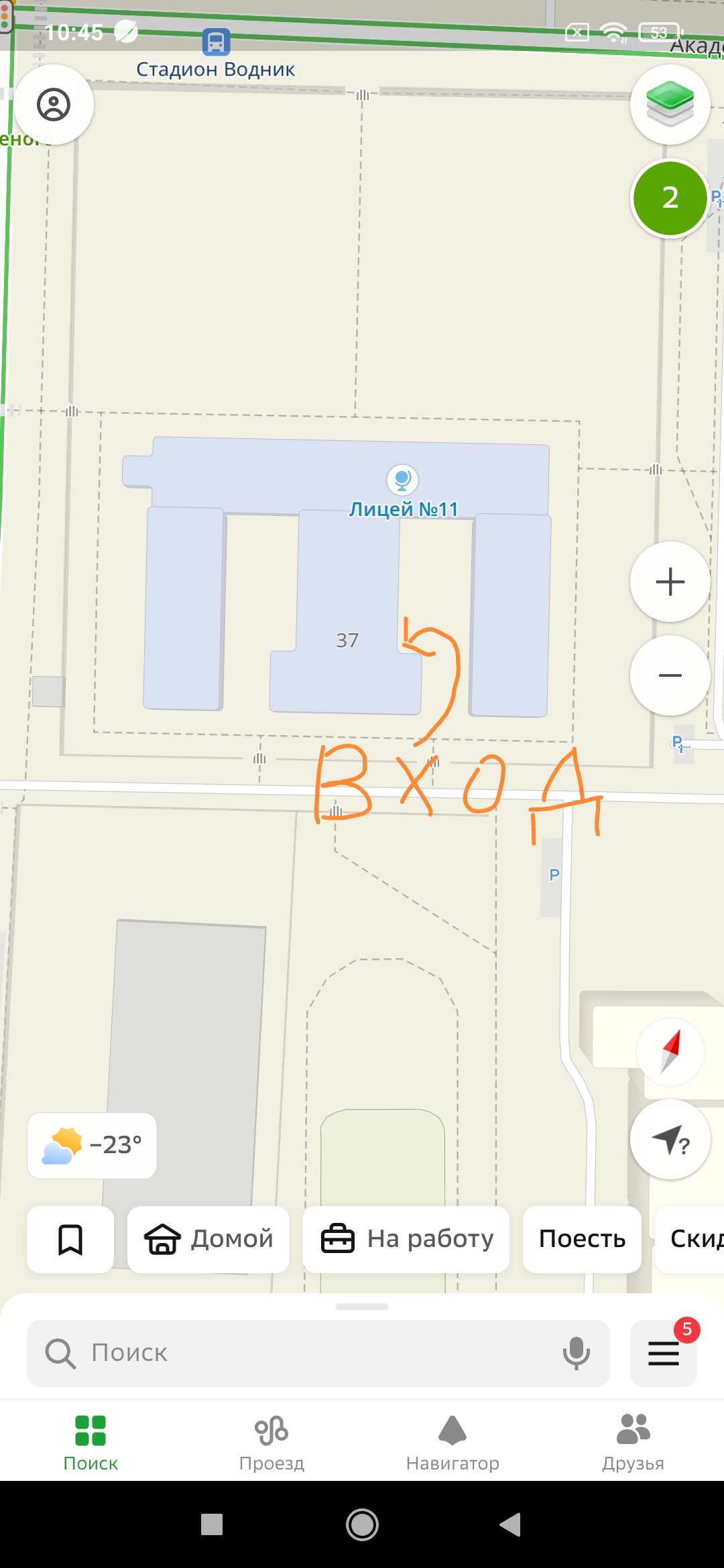This screenshot has height=1568, width=724.
Task: Open the weather widget showing −23°
Action: tap(92, 1145)
